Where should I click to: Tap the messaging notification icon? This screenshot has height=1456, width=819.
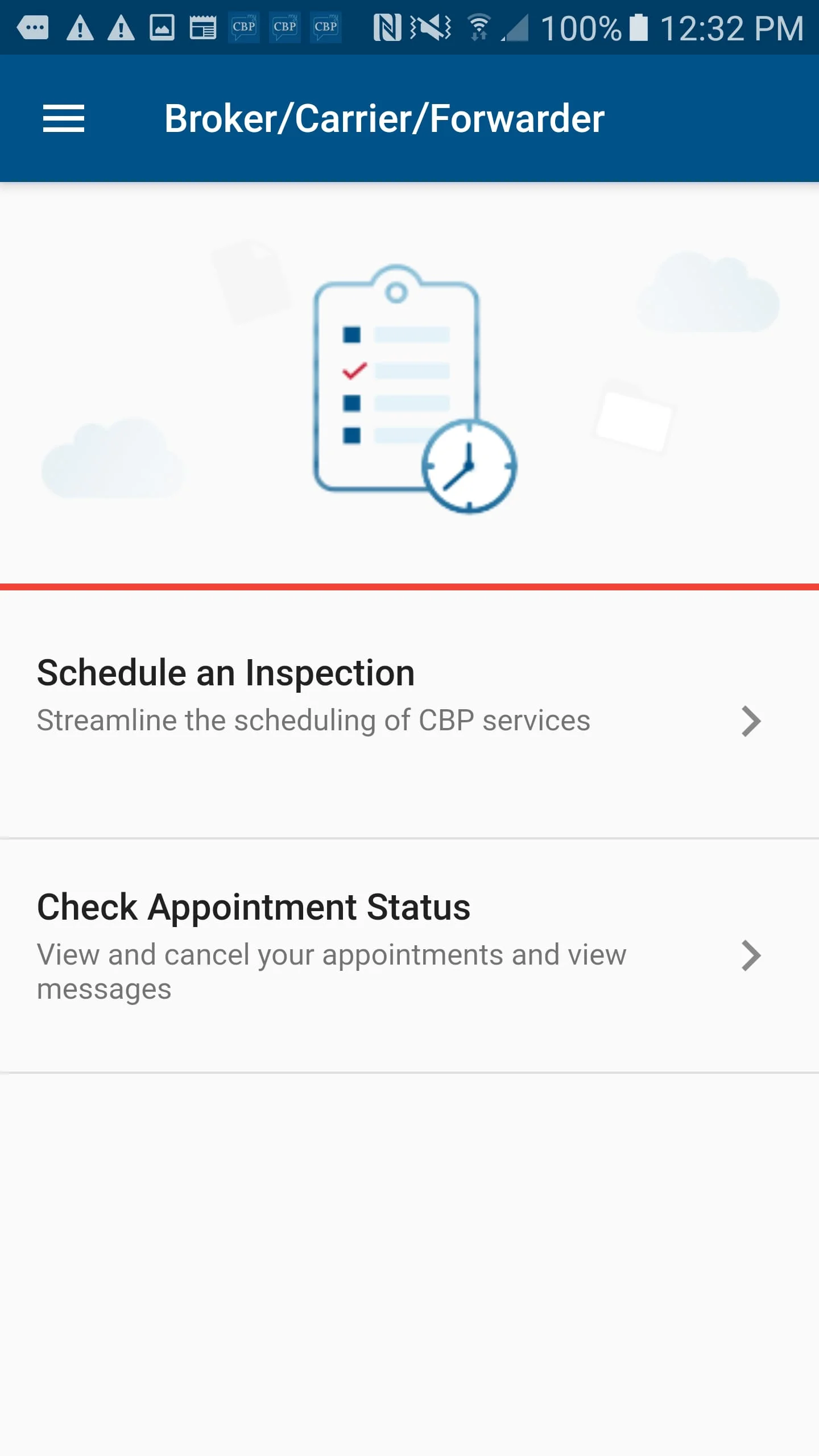point(33,27)
